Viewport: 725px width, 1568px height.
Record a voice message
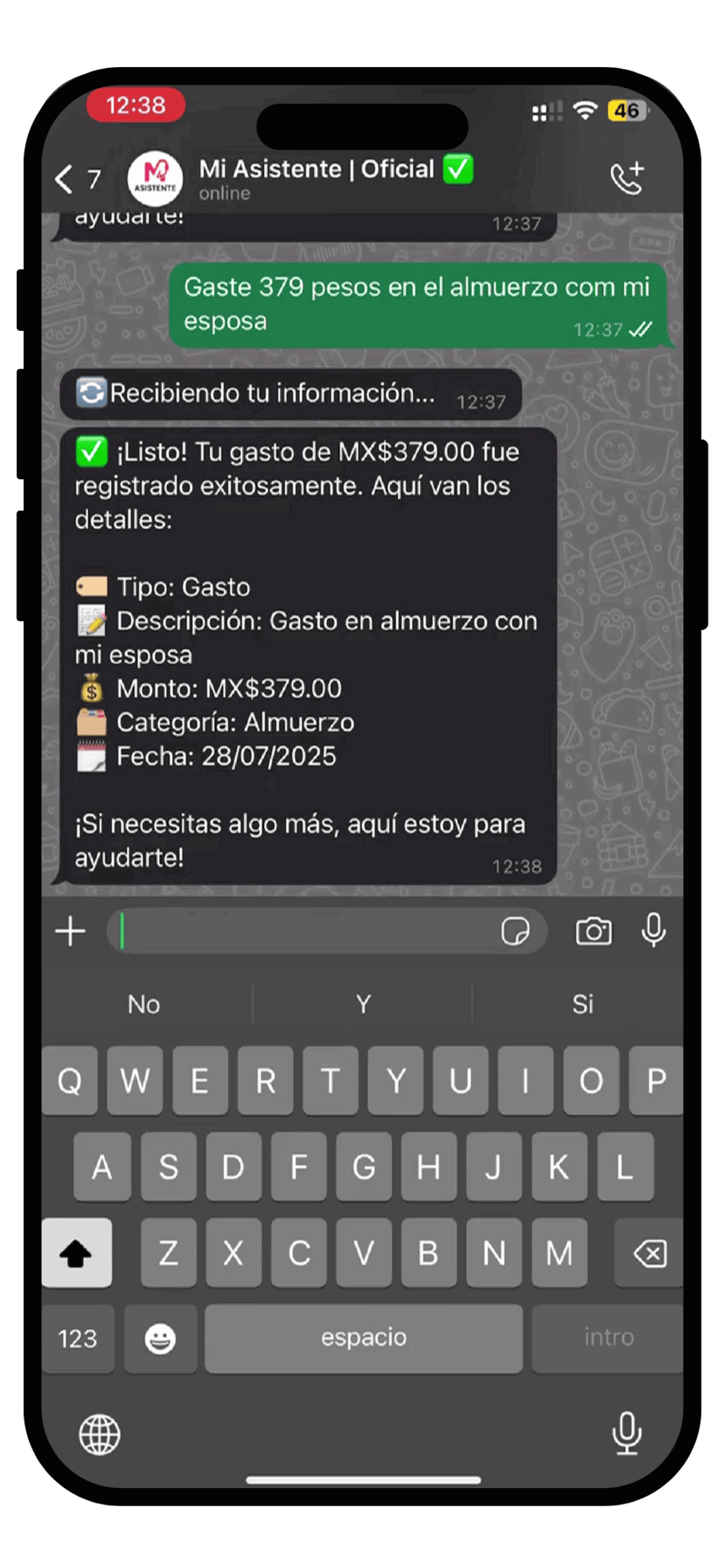point(652,930)
